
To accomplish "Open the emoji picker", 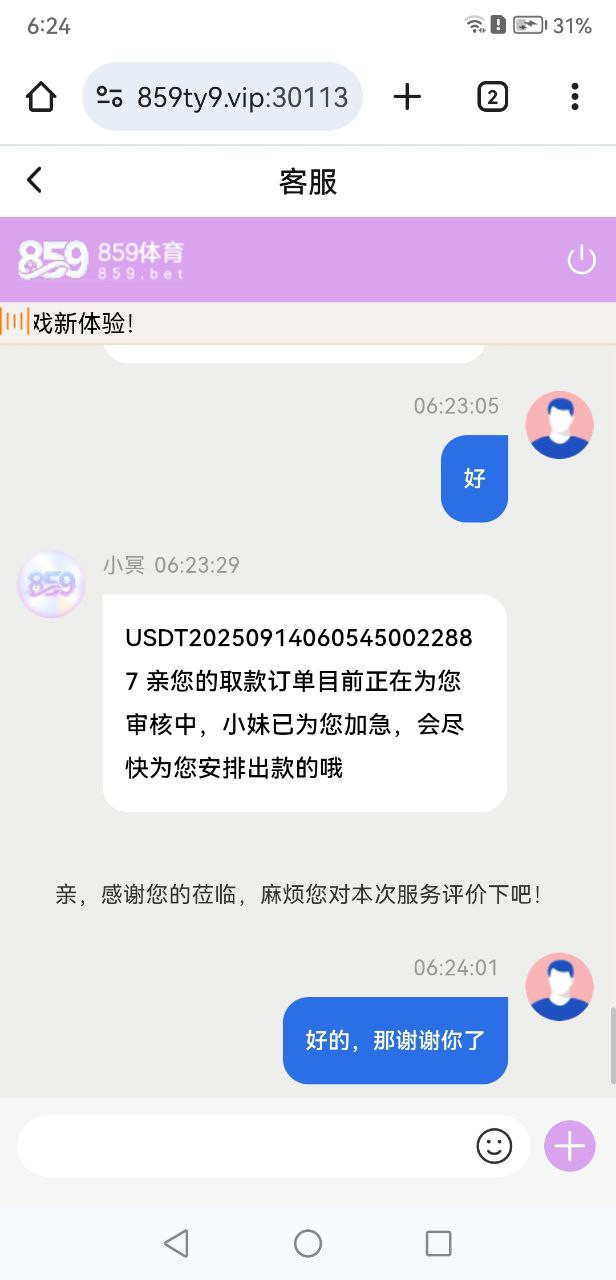I will tap(493, 1146).
